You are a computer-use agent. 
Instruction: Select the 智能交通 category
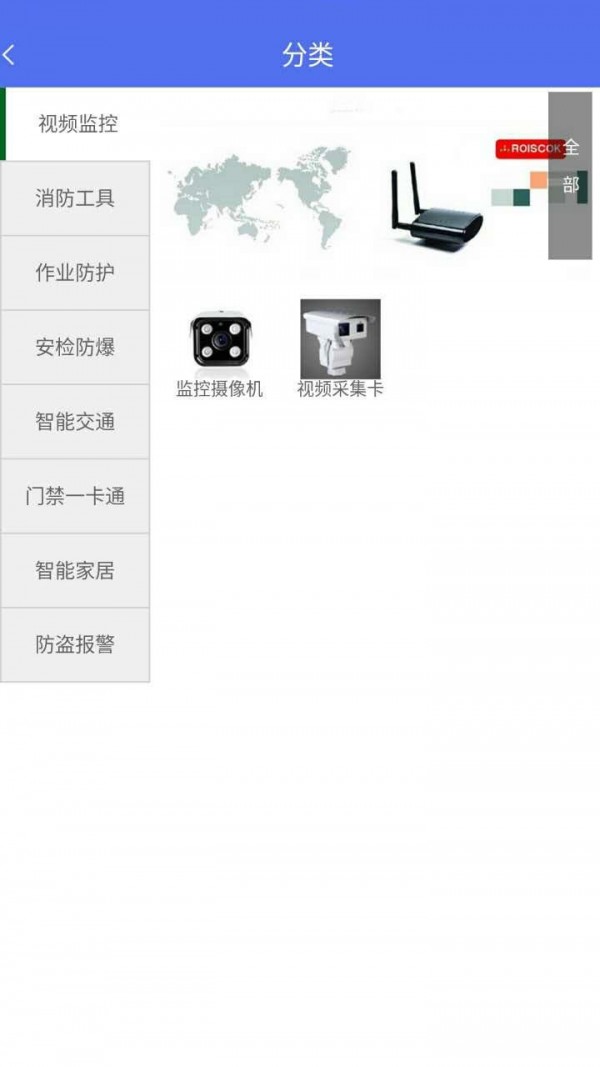pyautogui.click(x=75, y=422)
